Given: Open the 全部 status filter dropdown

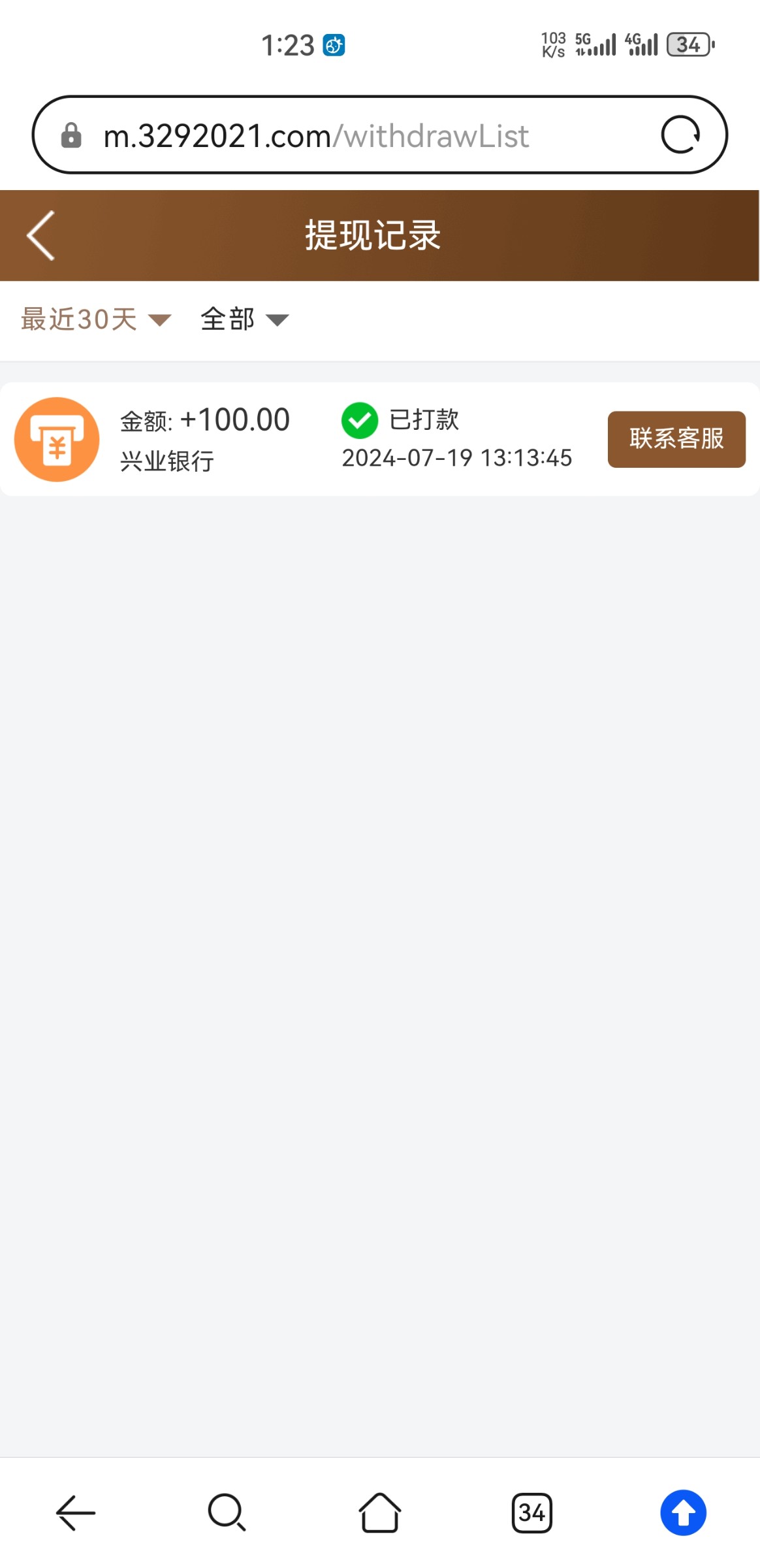Looking at the screenshot, I should point(245,319).
